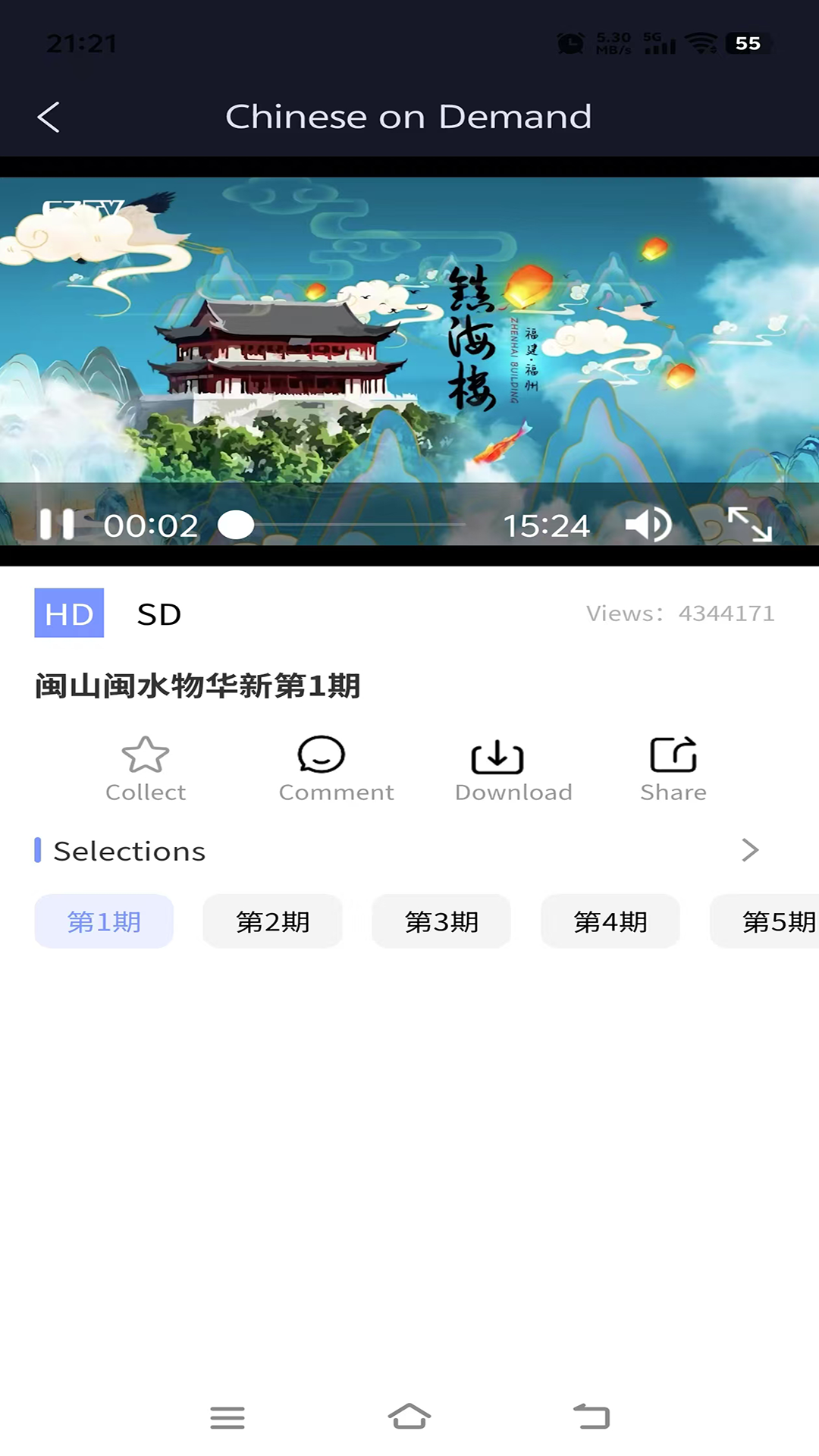Image resolution: width=819 pixels, height=1456 pixels.
Task: Keep episode 第1期 selected
Action: tap(103, 921)
